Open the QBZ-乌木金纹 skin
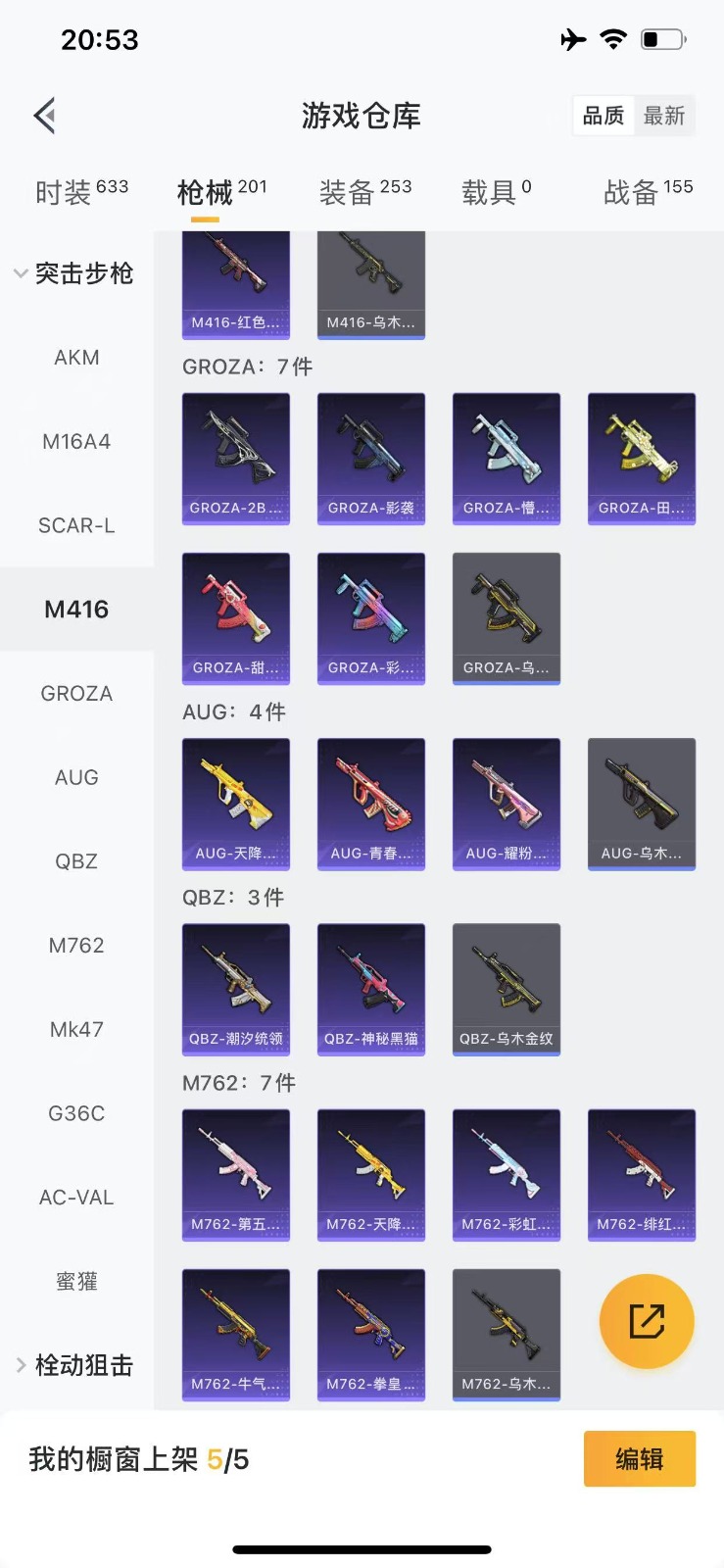 [507, 989]
